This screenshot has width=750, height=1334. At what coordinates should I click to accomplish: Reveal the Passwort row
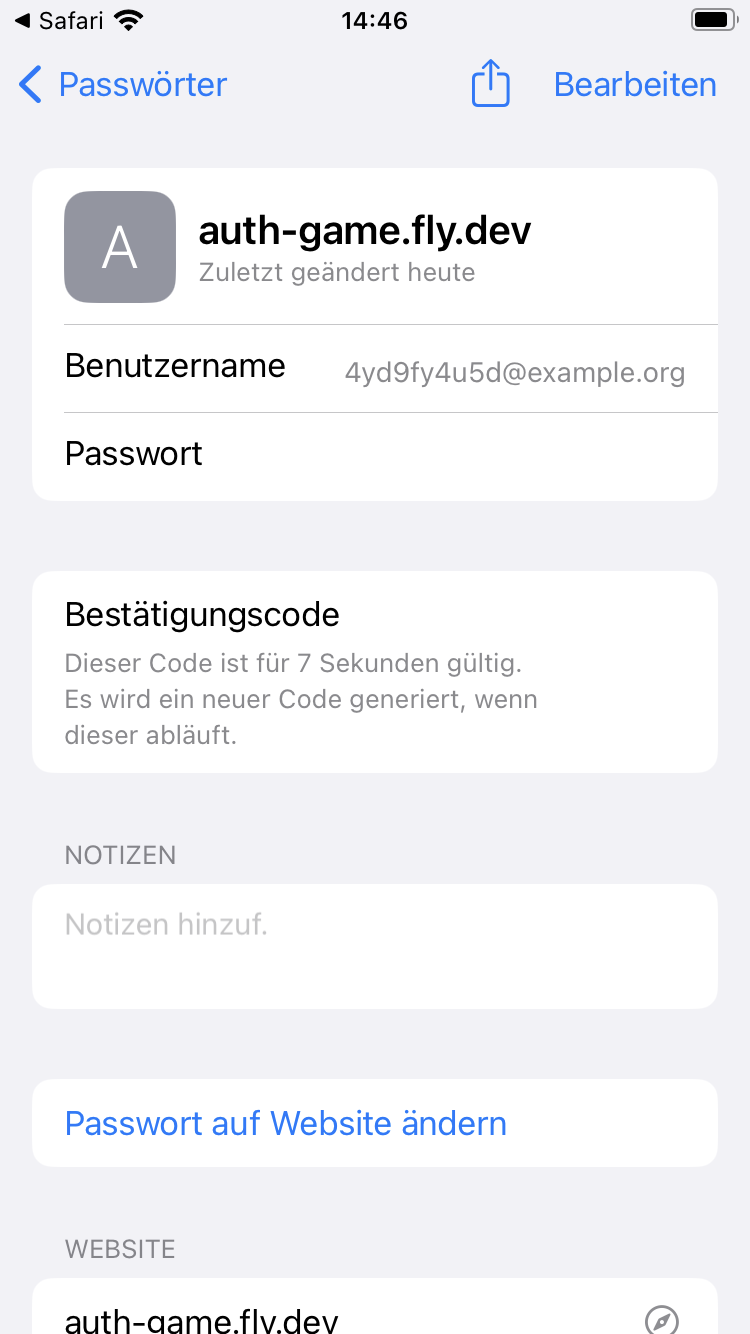[x=375, y=455]
